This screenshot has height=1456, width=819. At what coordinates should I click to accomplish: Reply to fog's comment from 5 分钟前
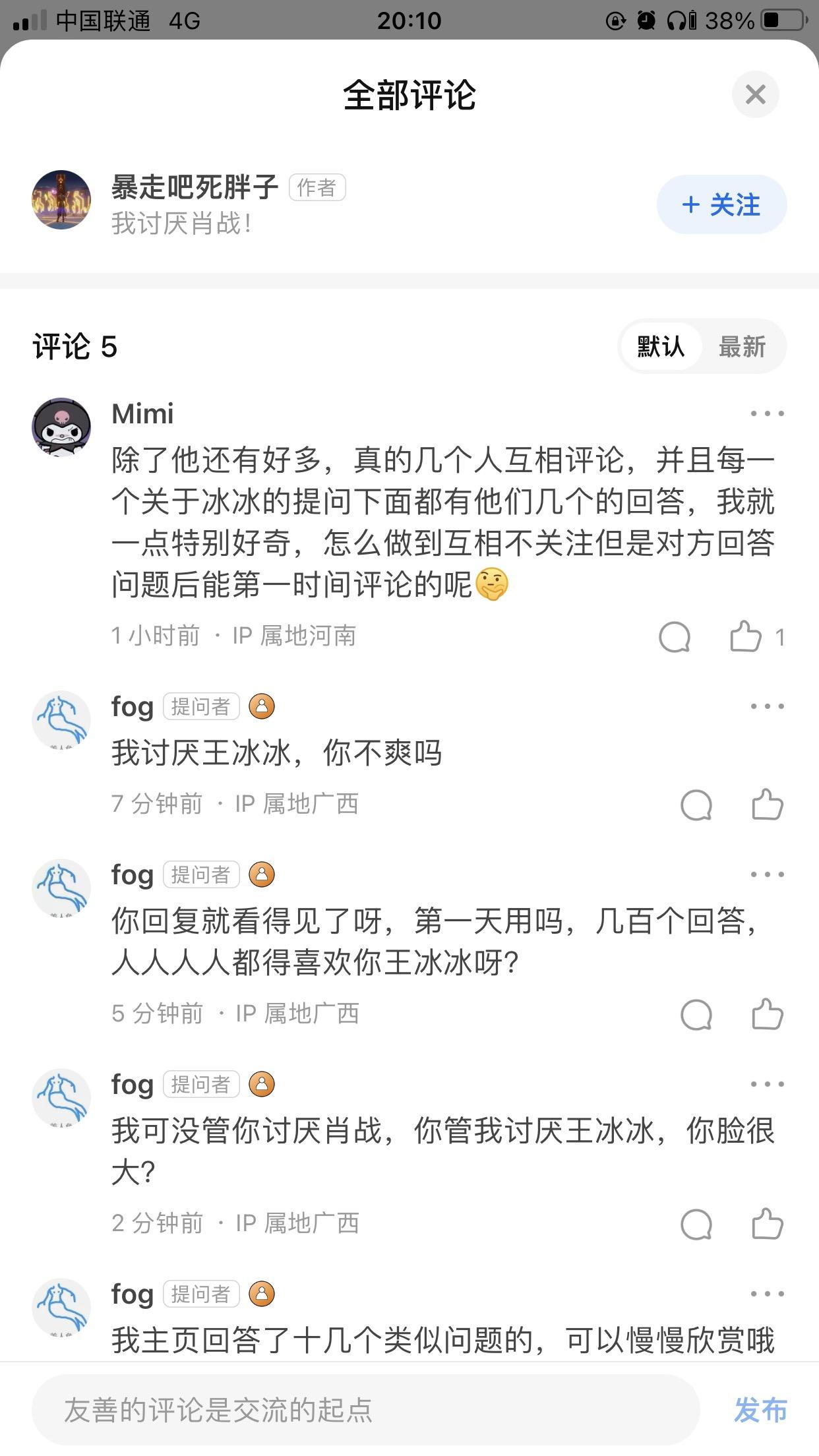point(696,1015)
